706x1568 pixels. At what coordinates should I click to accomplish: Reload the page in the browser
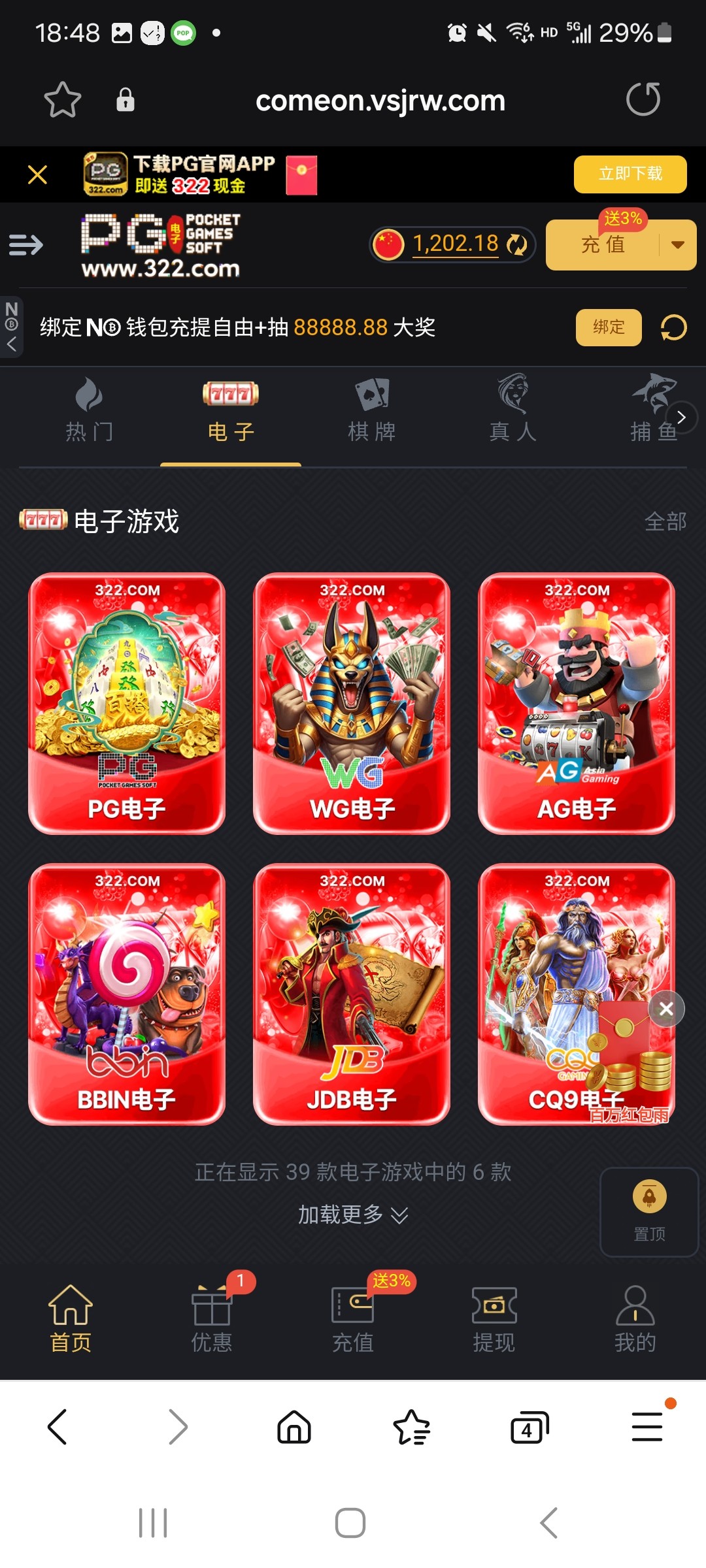[x=643, y=100]
